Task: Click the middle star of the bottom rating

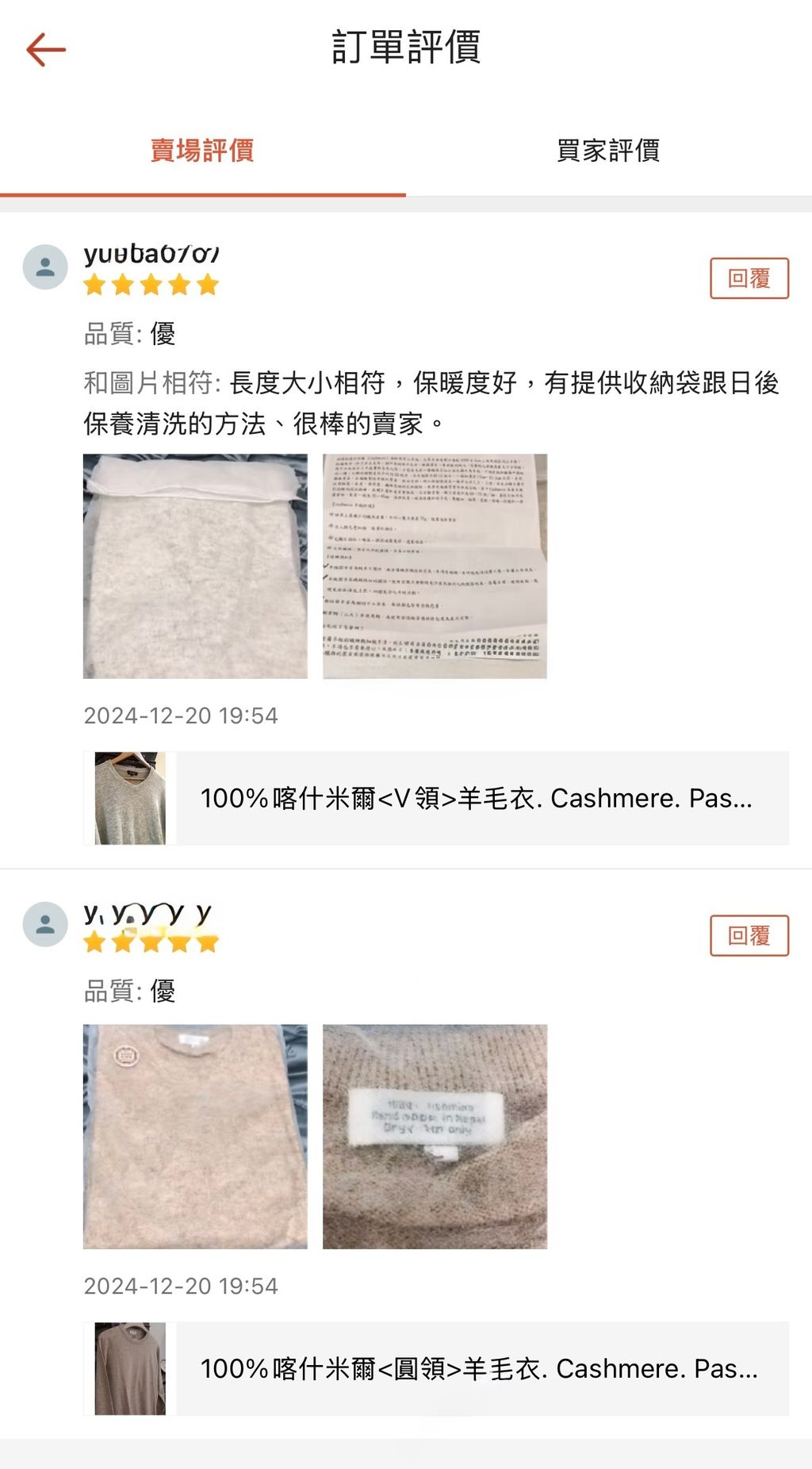Action: point(150,944)
